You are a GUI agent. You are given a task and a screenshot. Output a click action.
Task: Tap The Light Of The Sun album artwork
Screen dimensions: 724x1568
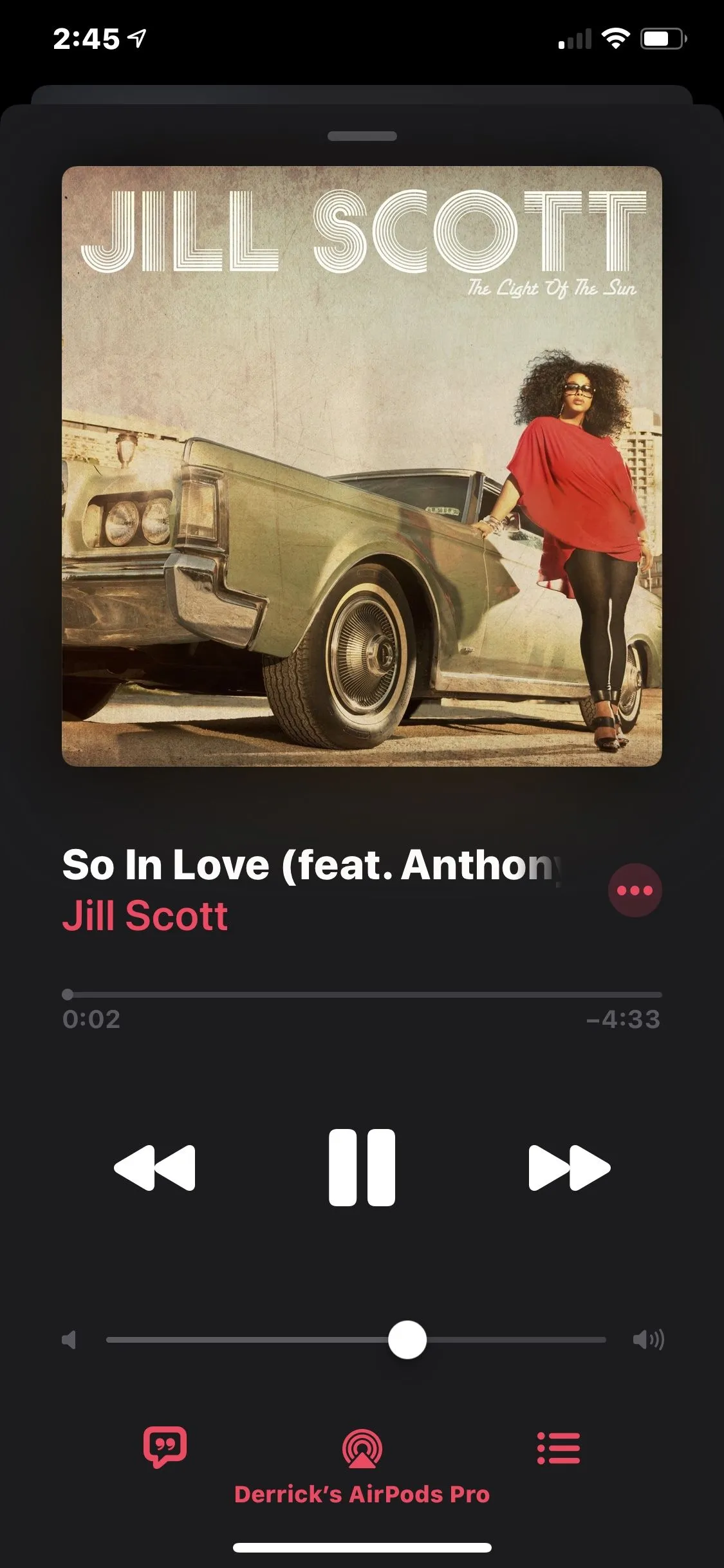[362, 466]
